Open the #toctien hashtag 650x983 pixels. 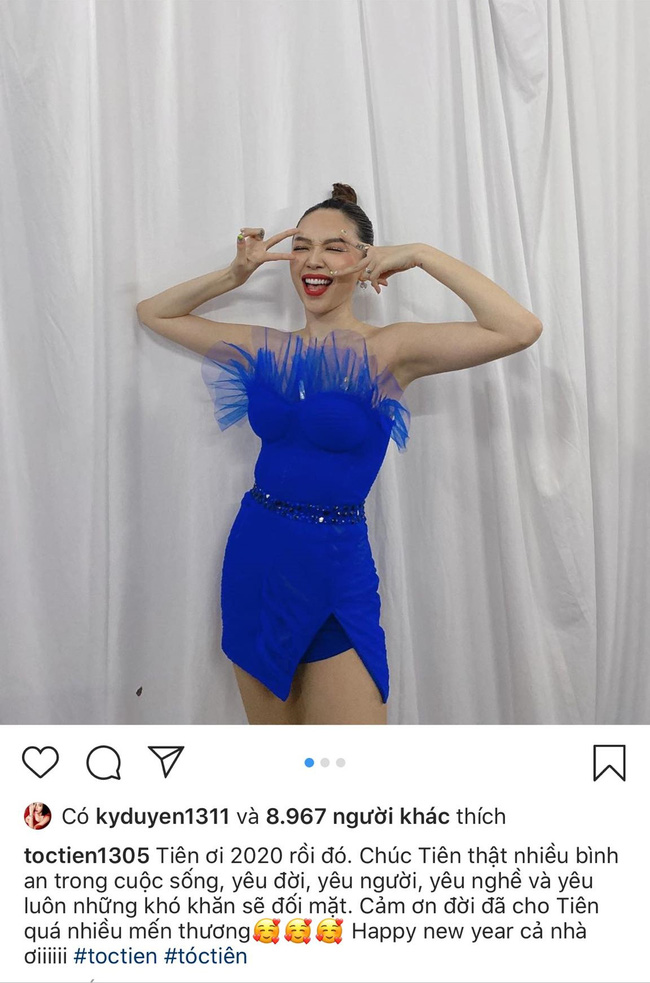(115, 956)
